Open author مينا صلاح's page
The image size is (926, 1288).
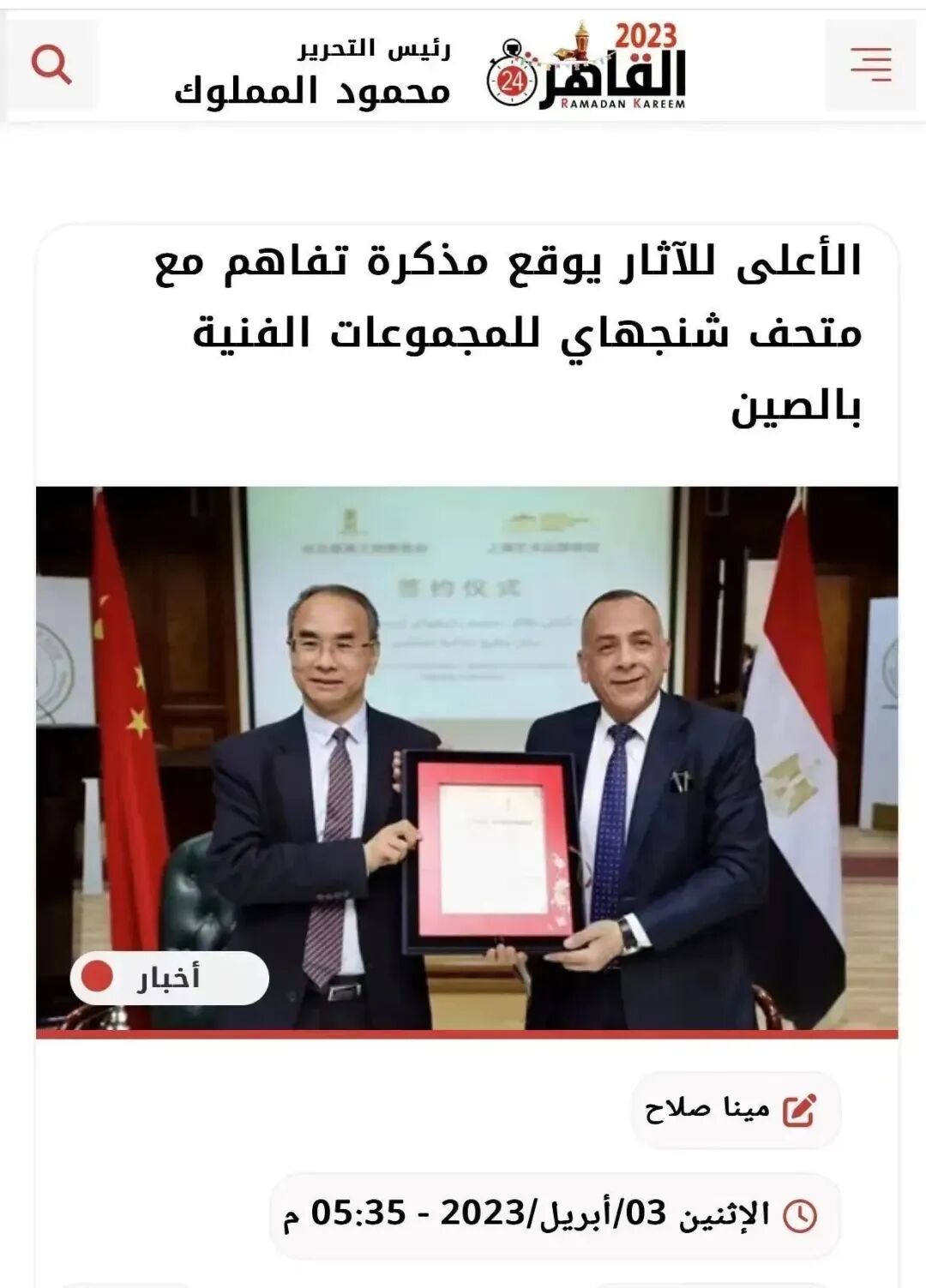(733, 1109)
